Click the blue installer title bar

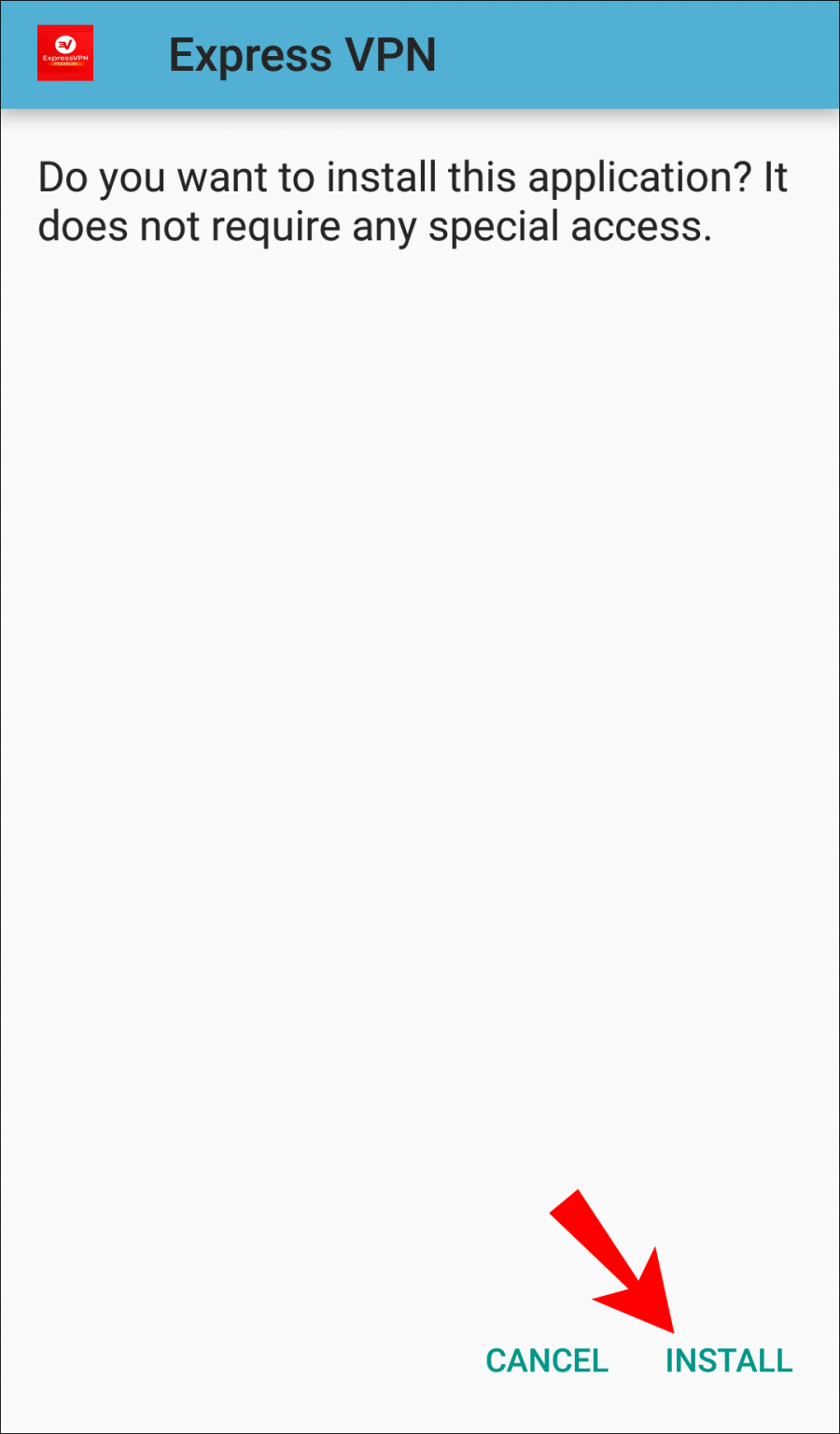click(420, 54)
